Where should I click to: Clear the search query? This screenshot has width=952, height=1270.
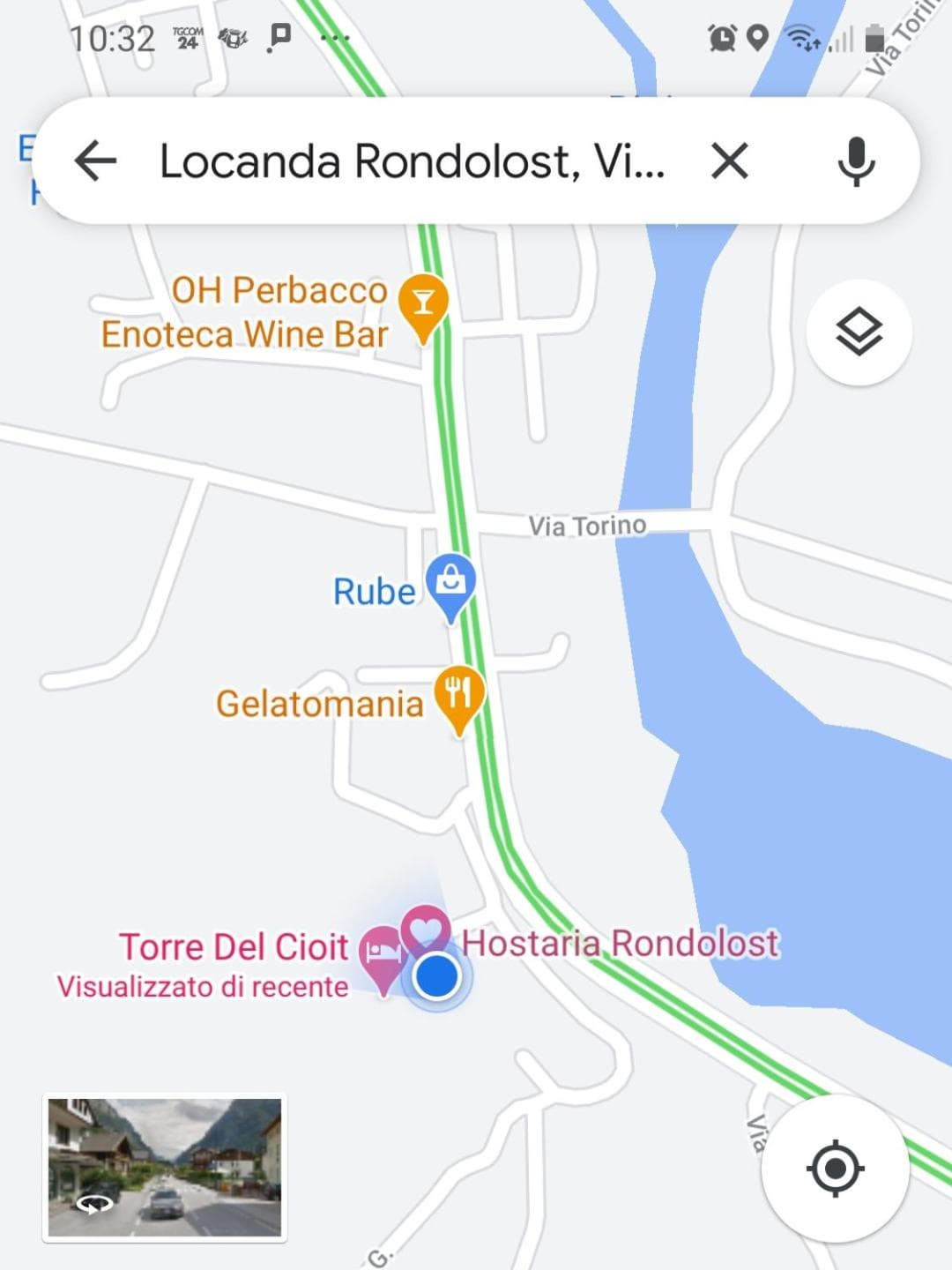point(730,161)
